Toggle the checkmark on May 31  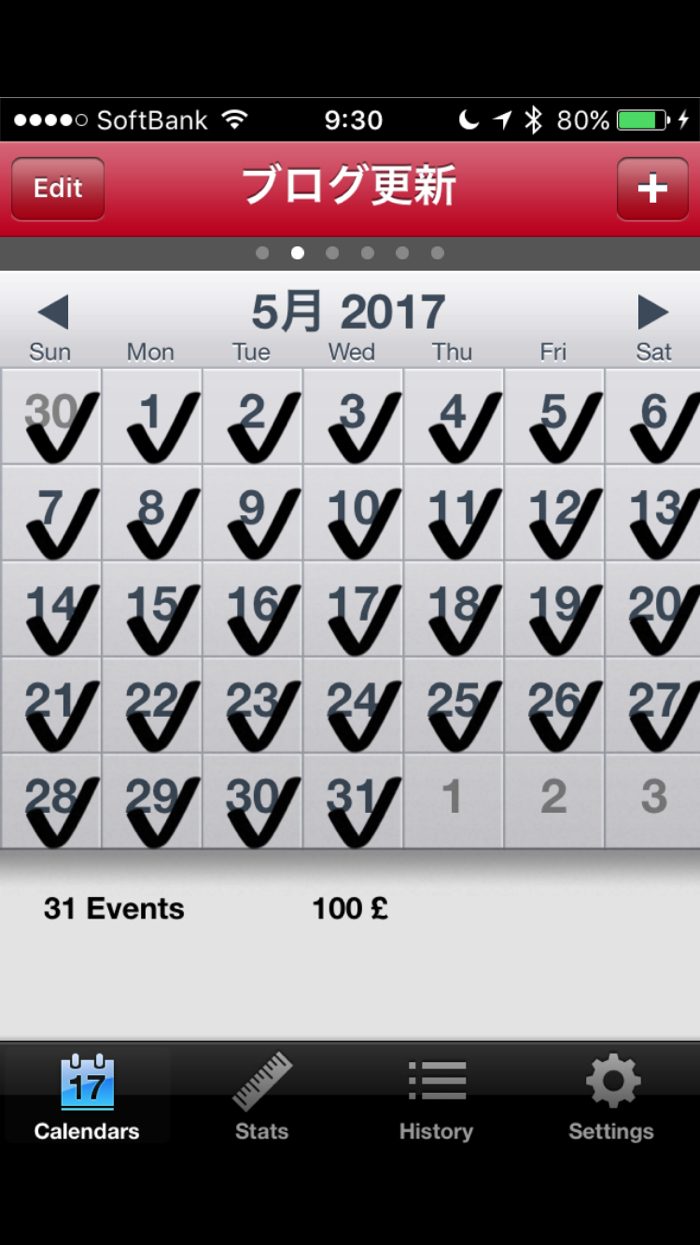[x=353, y=801]
